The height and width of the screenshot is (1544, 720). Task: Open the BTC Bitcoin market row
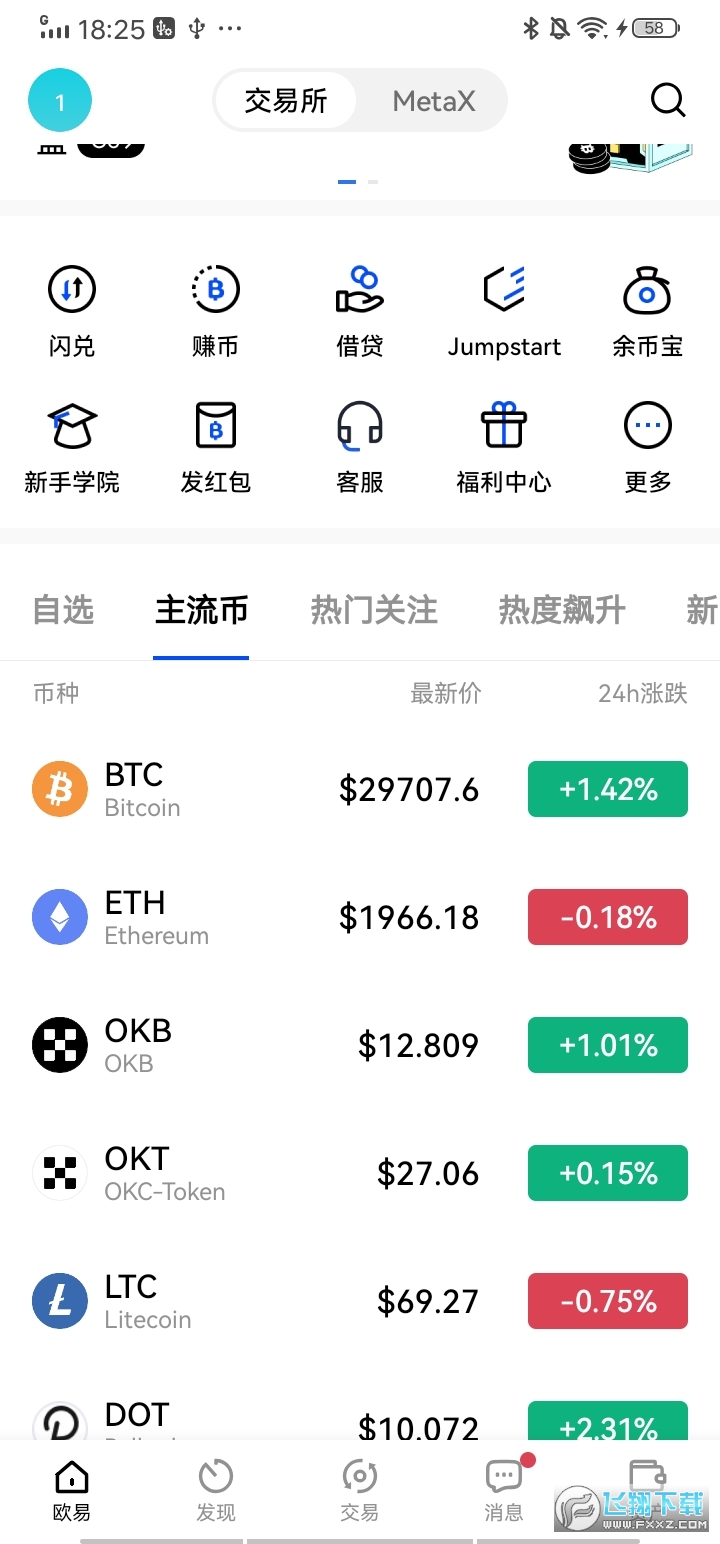tap(360, 790)
